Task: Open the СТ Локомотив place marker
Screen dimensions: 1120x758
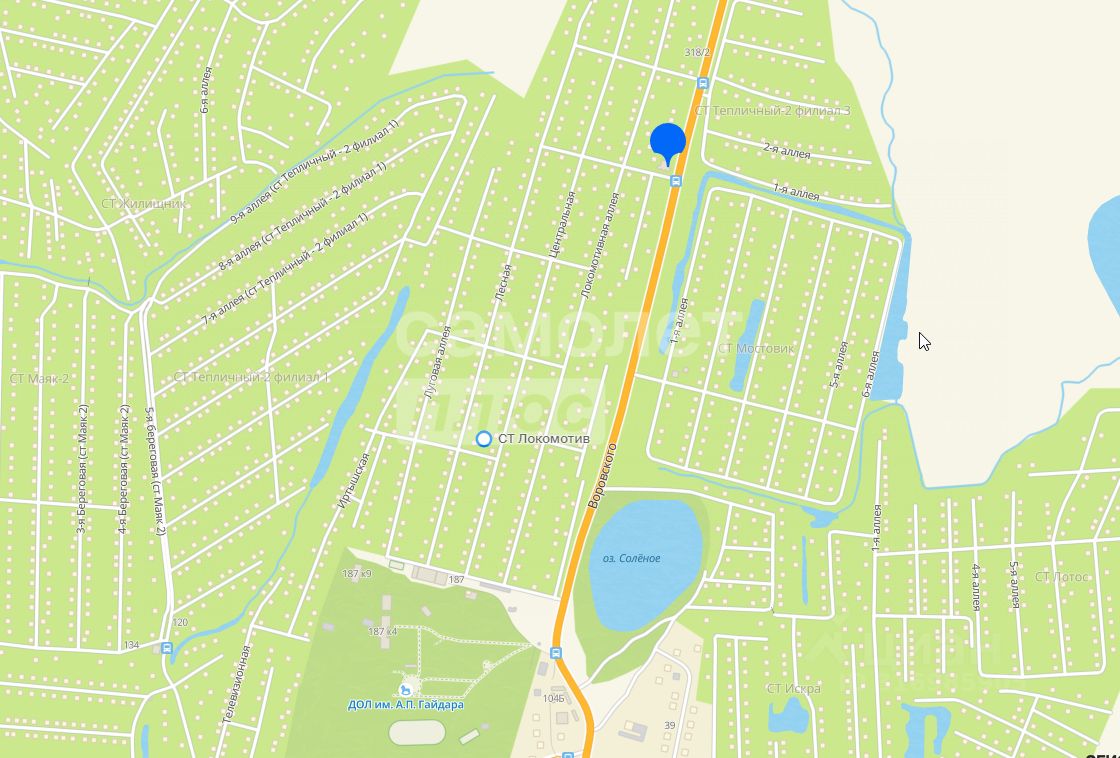Action: pyautogui.click(x=484, y=439)
